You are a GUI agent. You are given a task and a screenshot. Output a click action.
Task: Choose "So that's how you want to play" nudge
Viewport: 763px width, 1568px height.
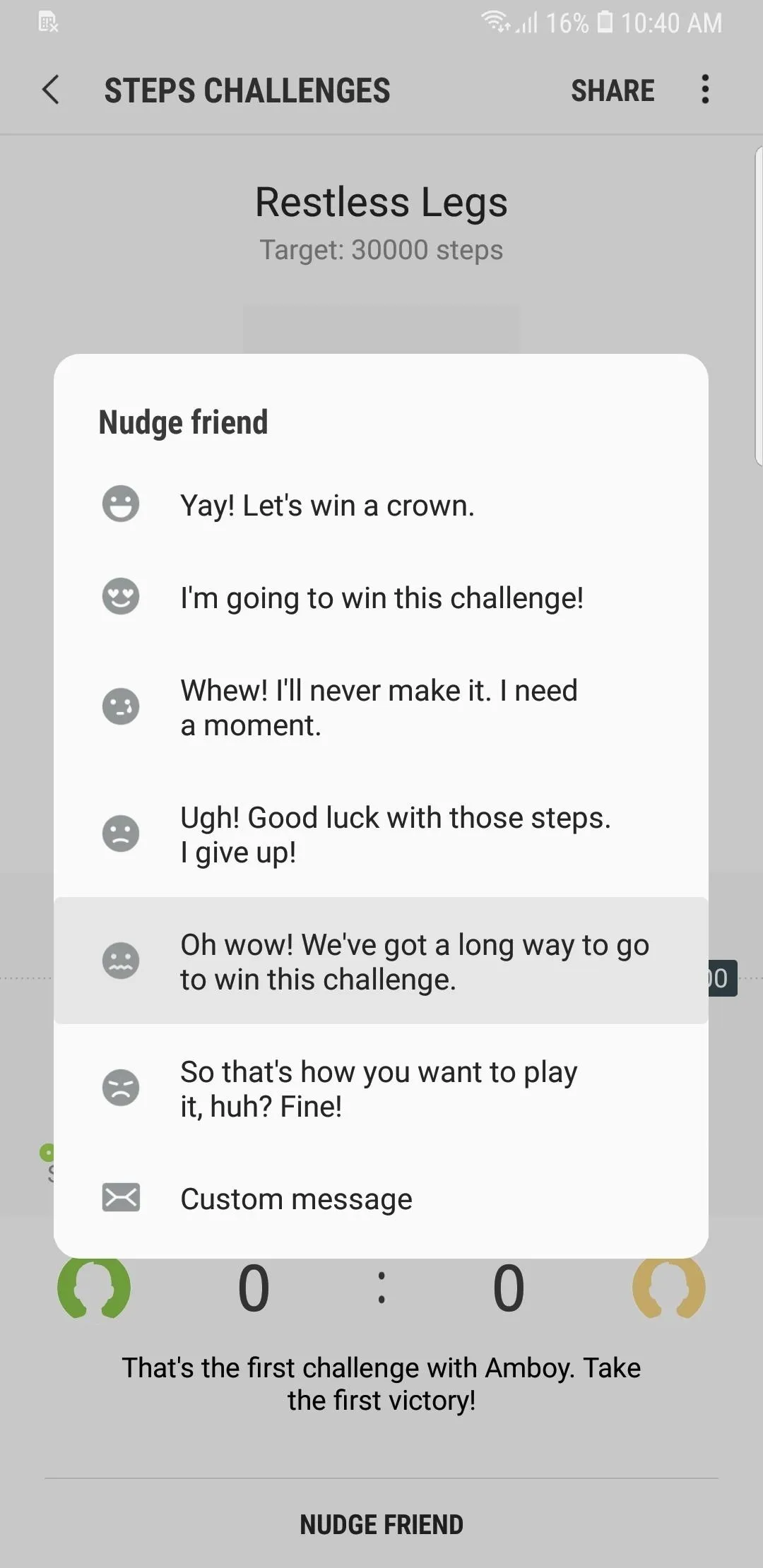tap(381, 1088)
